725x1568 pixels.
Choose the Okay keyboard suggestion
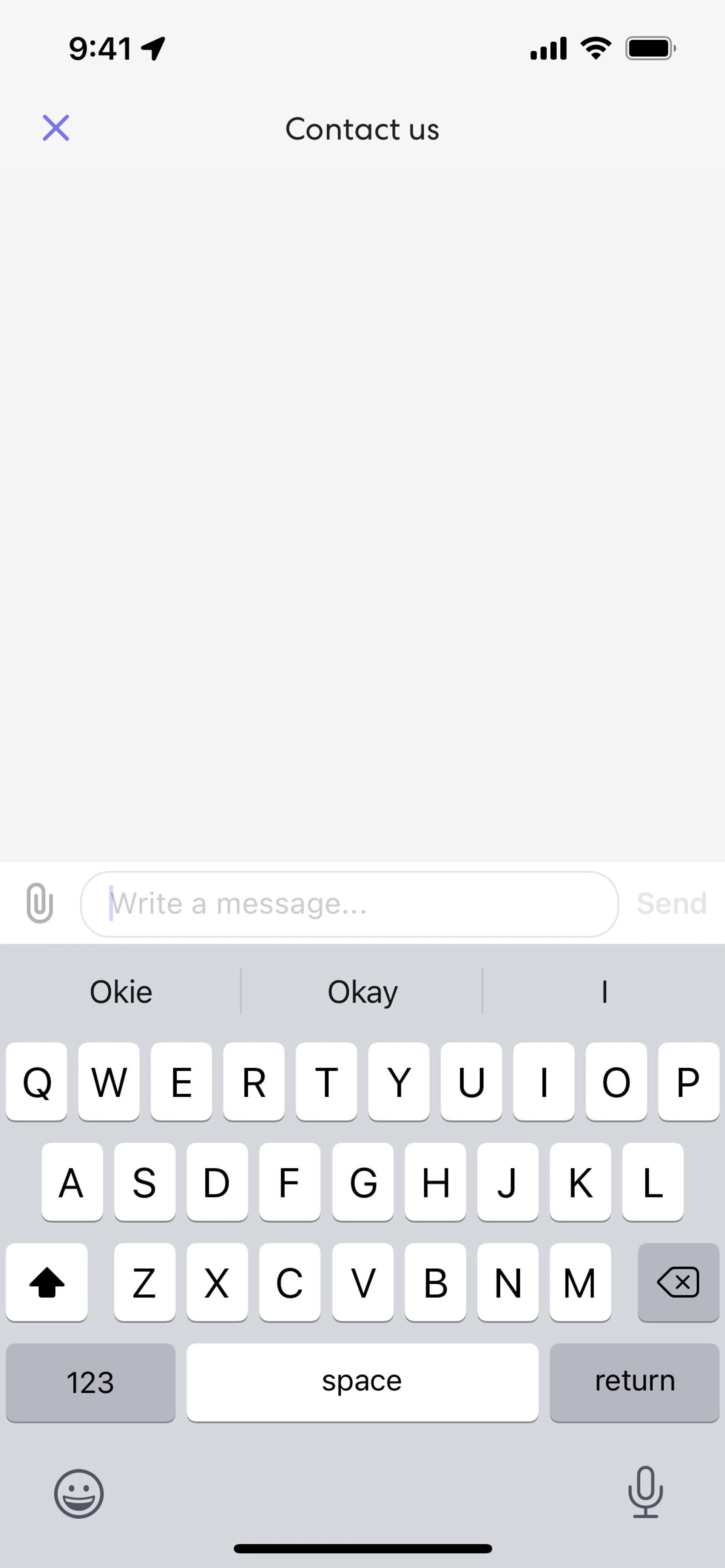coord(362,992)
